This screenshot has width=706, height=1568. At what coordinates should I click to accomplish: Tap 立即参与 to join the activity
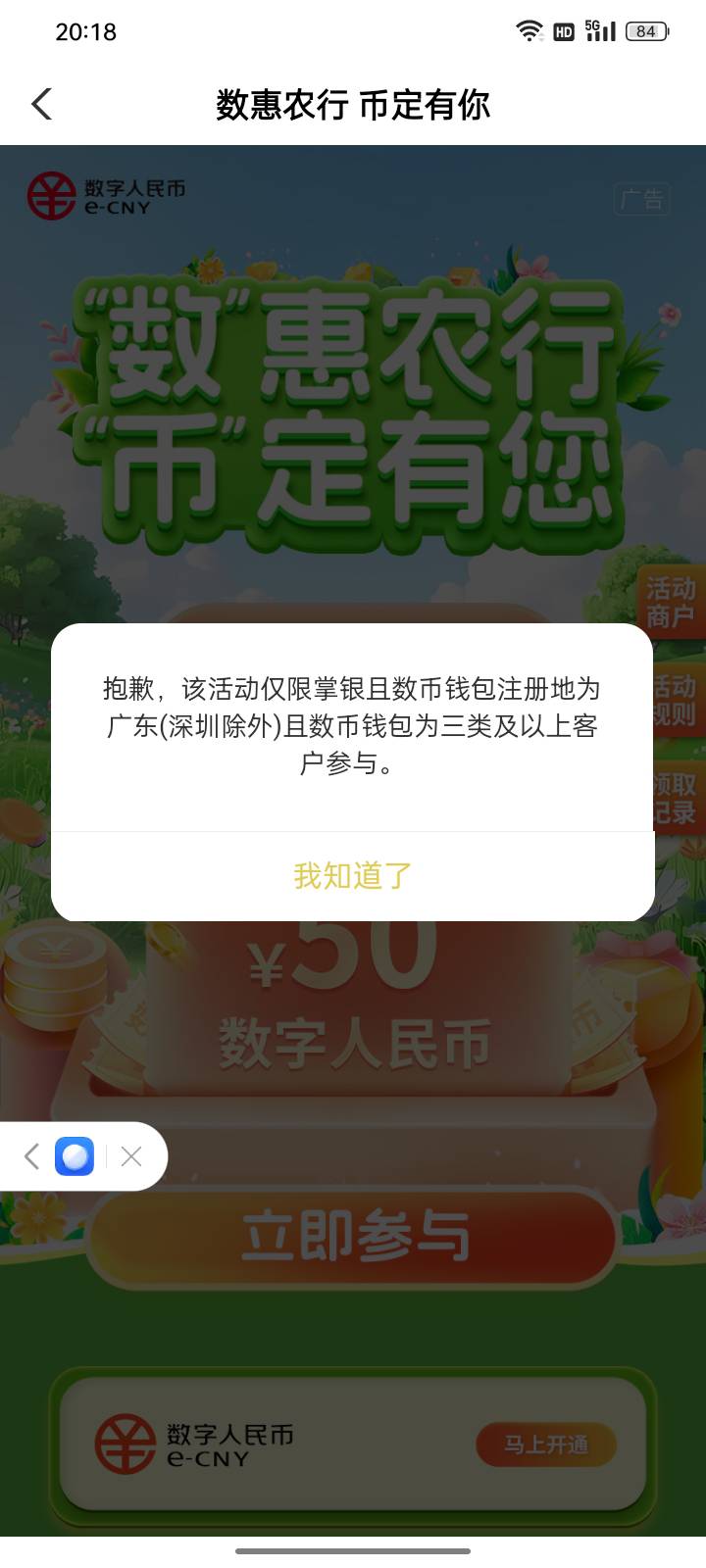click(353, 1237)
